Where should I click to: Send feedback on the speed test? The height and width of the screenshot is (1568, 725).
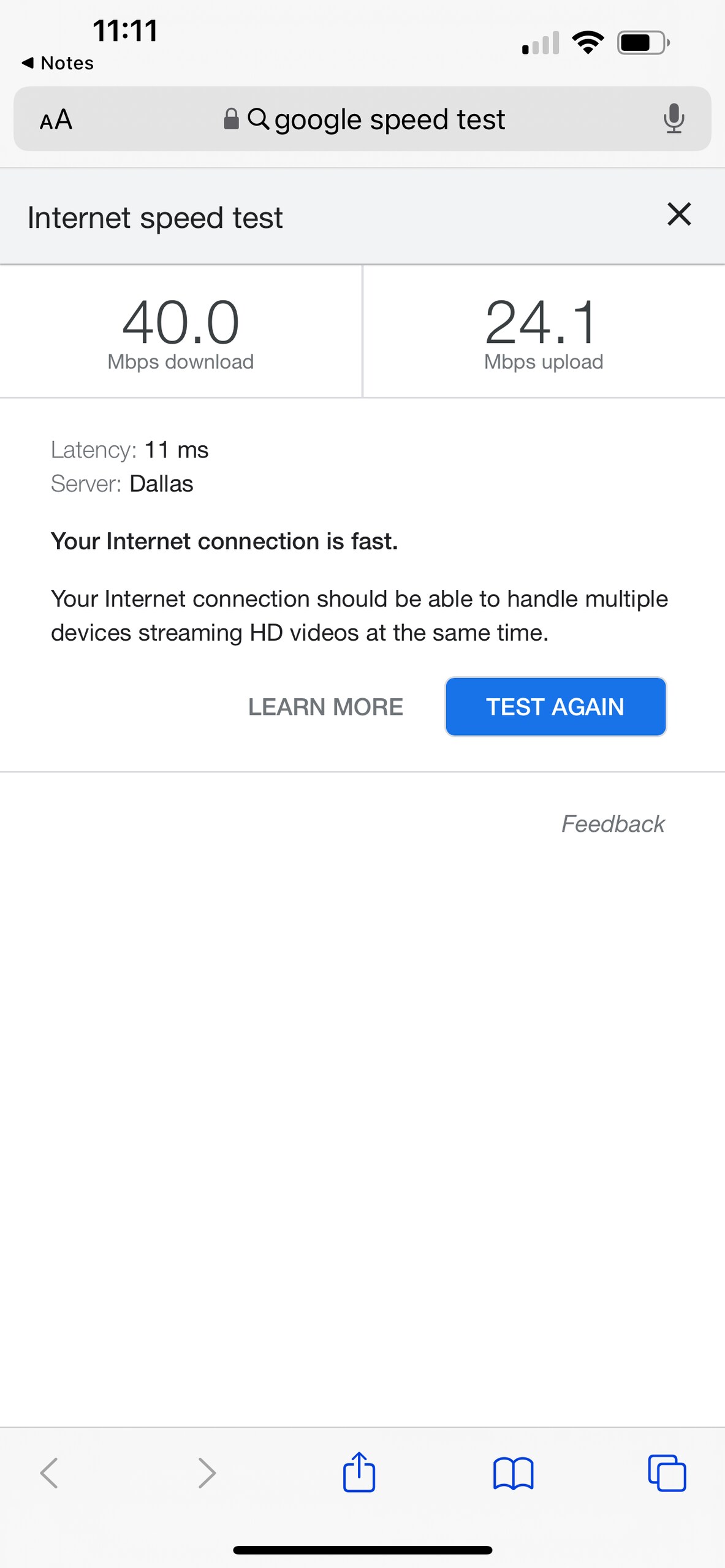[x=613, y=824]
